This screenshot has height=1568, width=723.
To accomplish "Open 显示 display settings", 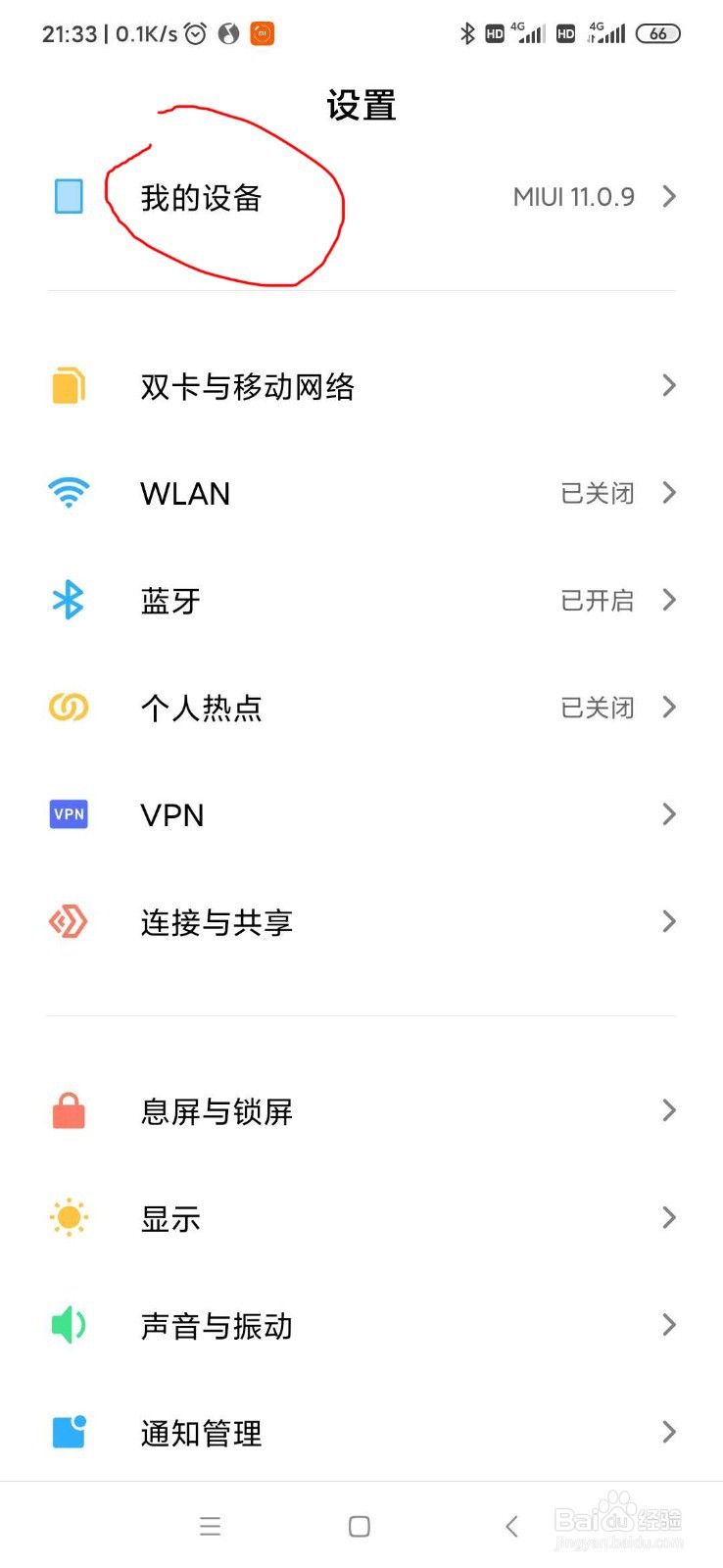I will [361, 1218].
